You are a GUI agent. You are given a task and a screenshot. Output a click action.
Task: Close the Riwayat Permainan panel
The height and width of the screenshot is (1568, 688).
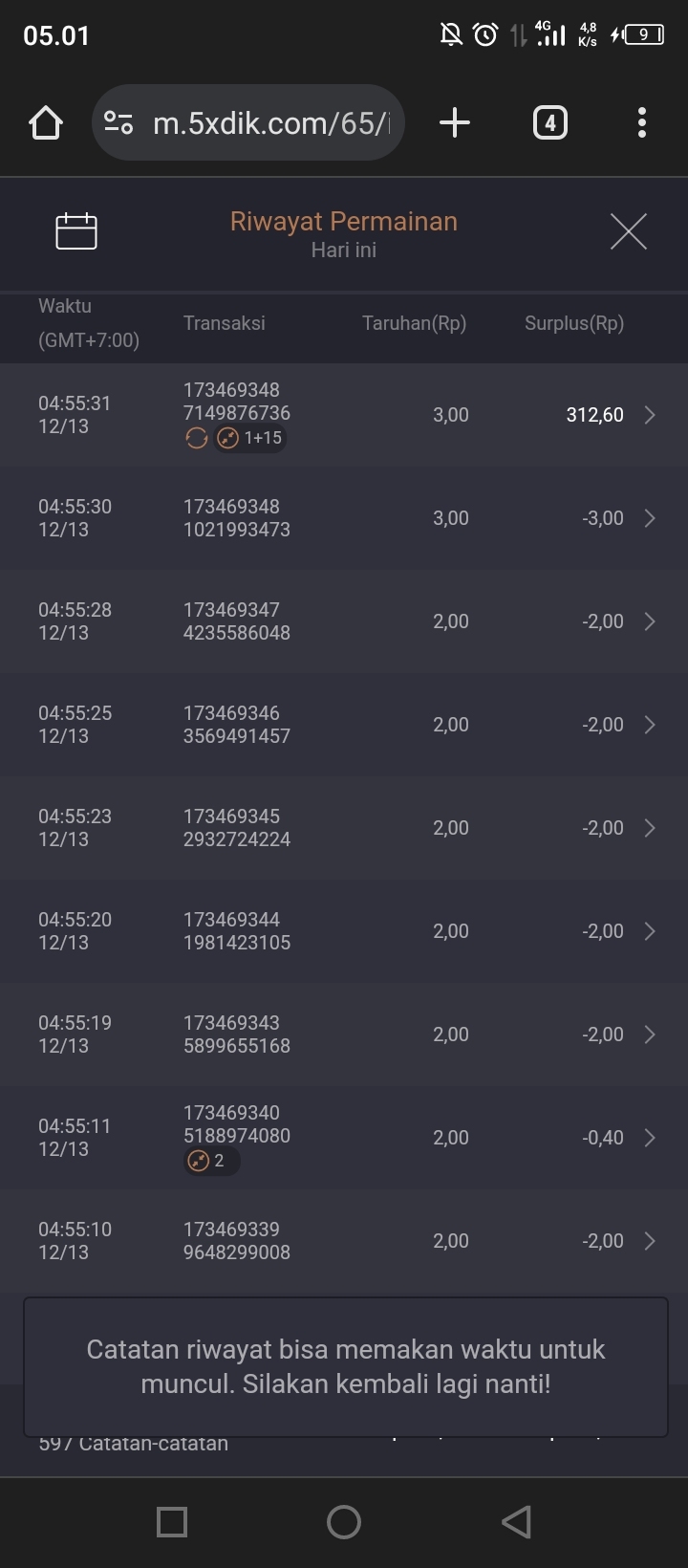[x=628, y=231]
